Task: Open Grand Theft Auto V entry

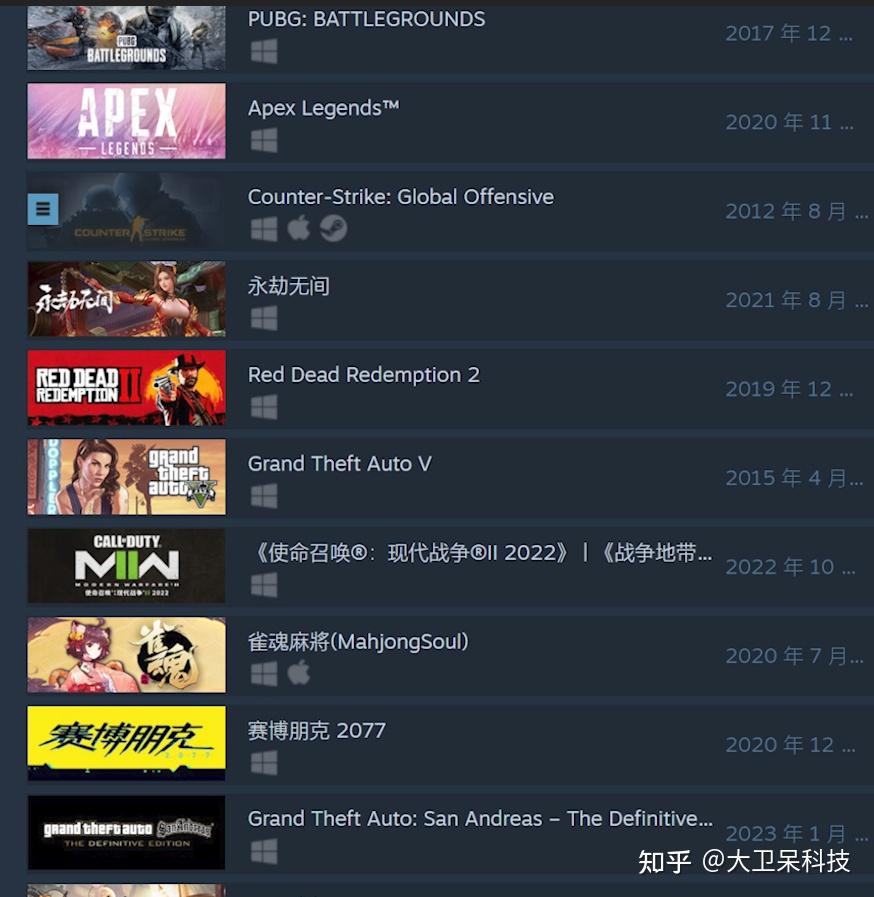Action: (339, 464)
